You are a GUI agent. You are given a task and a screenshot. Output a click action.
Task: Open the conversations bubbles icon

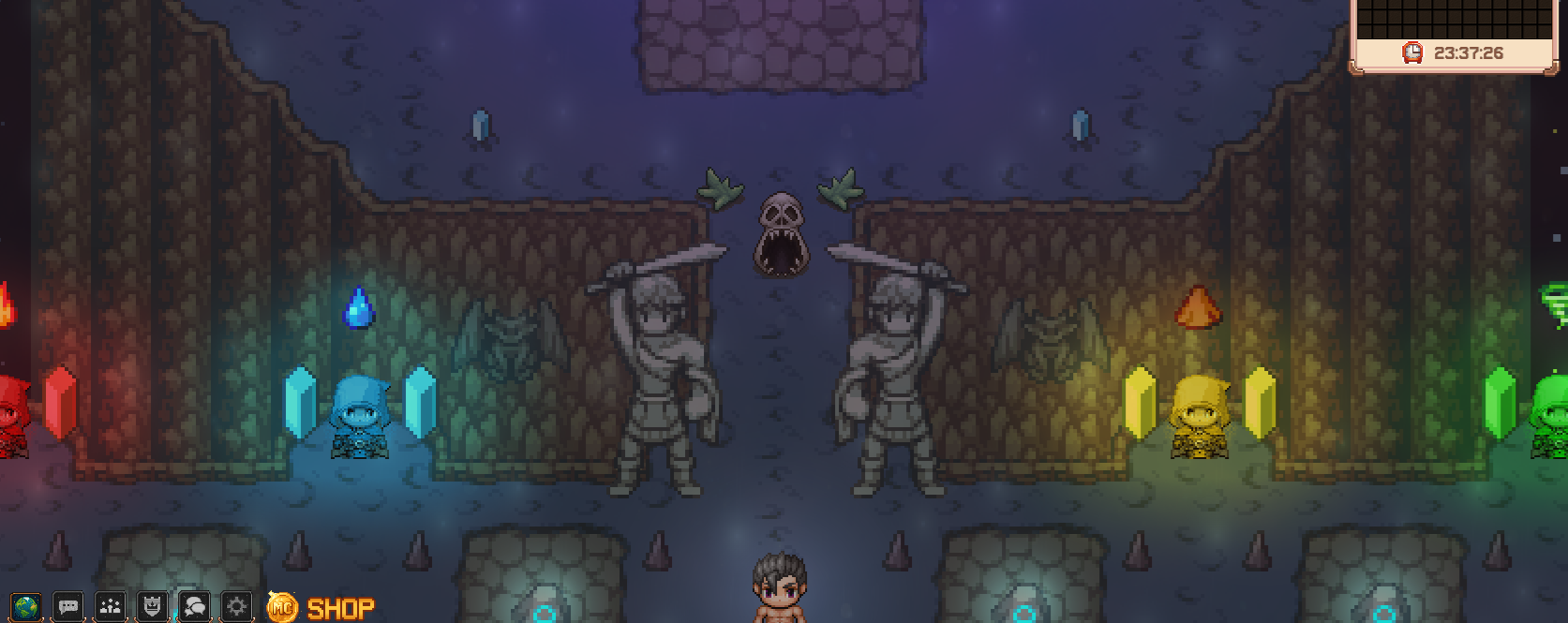tap(194, 607)
